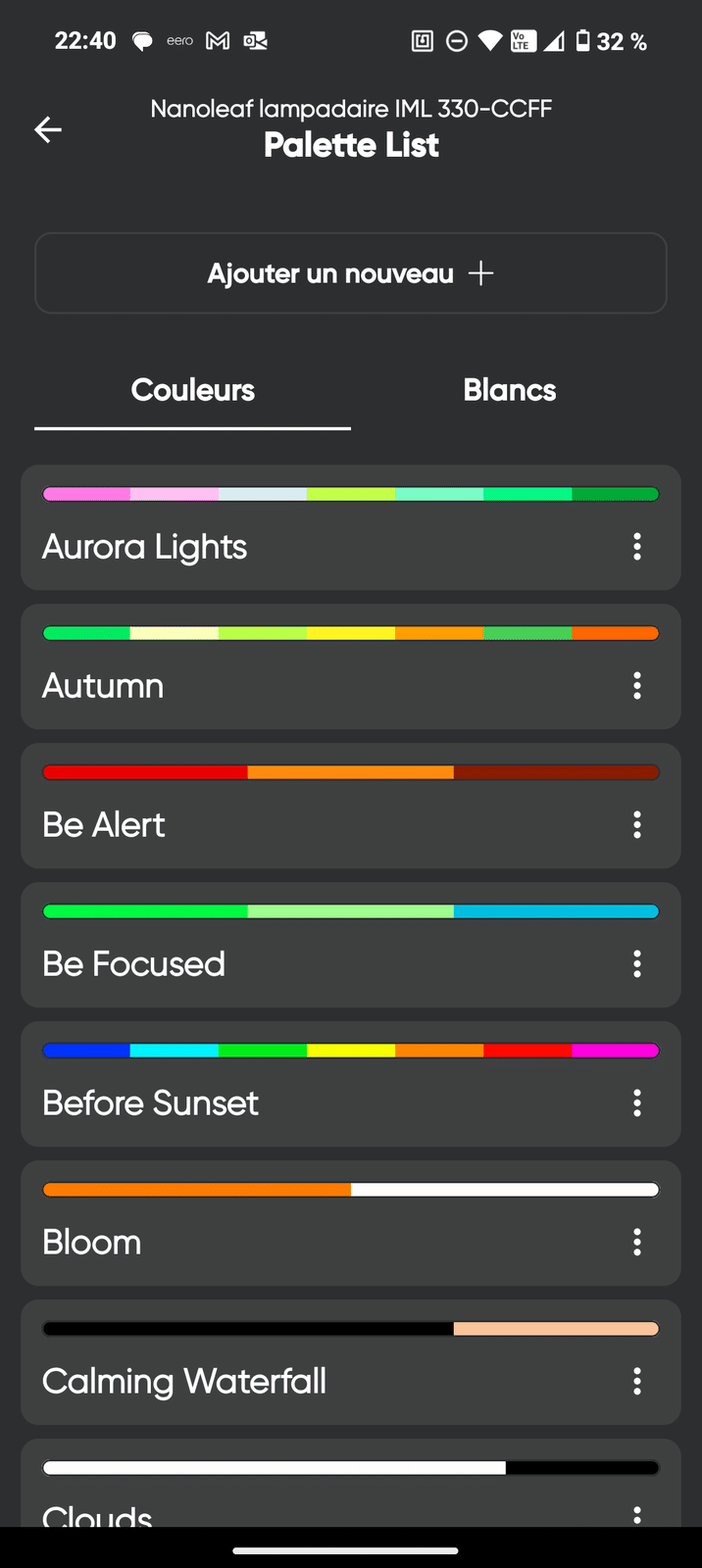Viewport: 702px width, 1568px height.
Task: Go back from Palette List
Action: click(x=48, y=129)
